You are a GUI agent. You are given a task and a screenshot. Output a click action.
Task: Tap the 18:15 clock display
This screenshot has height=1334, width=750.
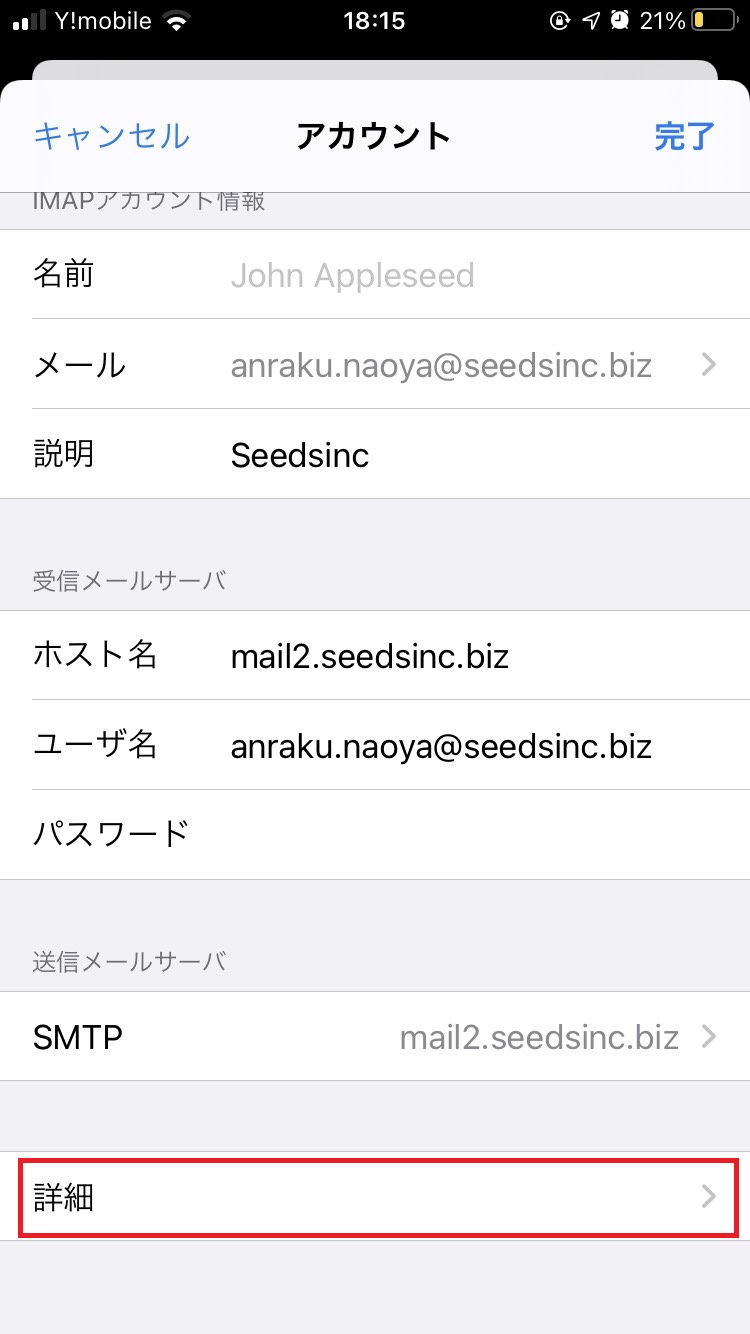point(375,20)
